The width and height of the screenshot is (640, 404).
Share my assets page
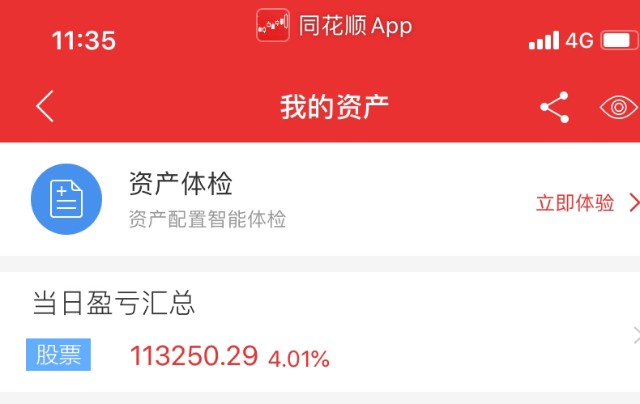[x=554, y=107]
